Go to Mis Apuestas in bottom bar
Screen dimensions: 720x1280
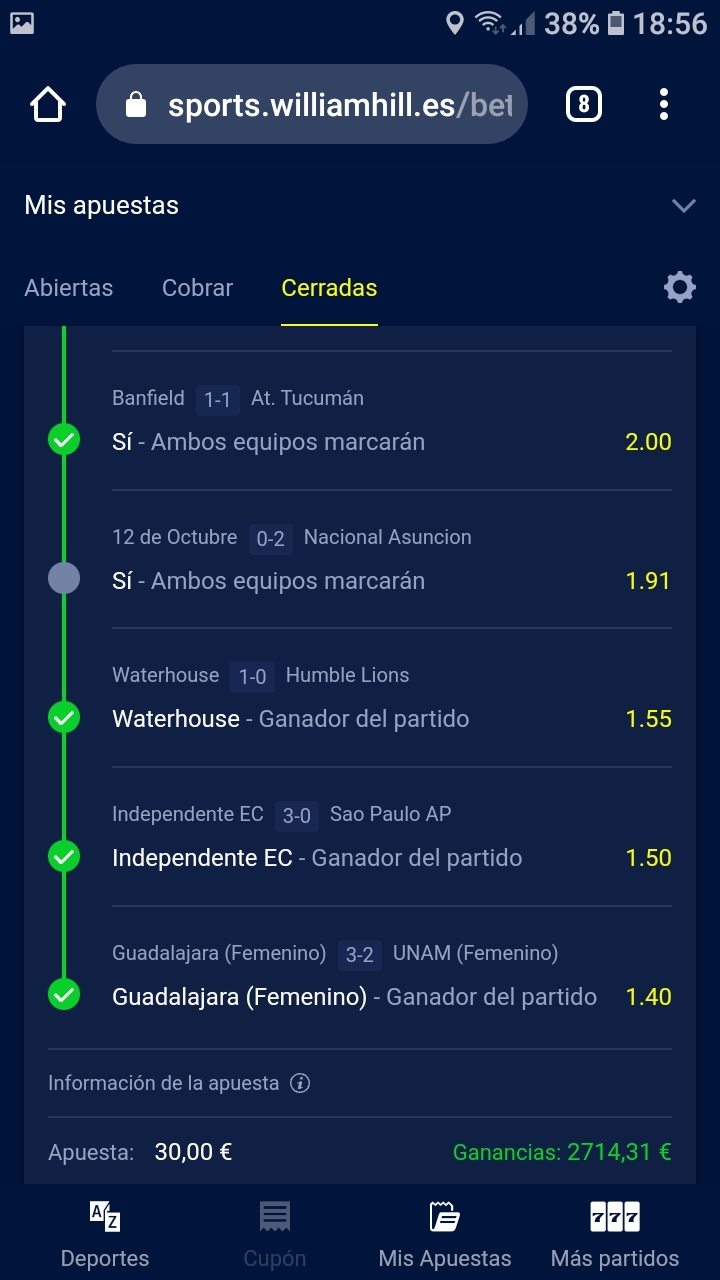[445, 1234]
